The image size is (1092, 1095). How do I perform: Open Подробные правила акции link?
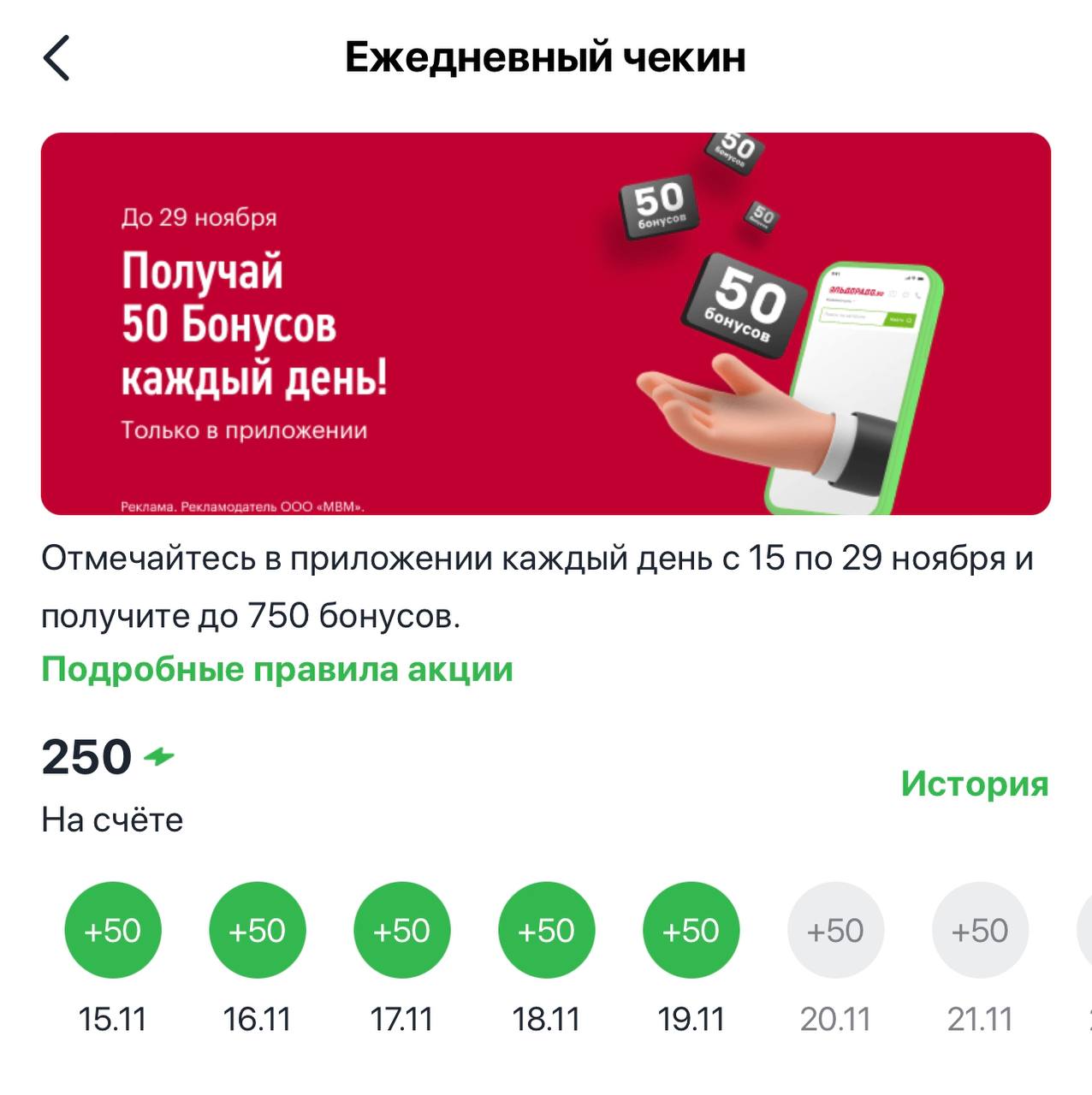(x=277, y=669)
